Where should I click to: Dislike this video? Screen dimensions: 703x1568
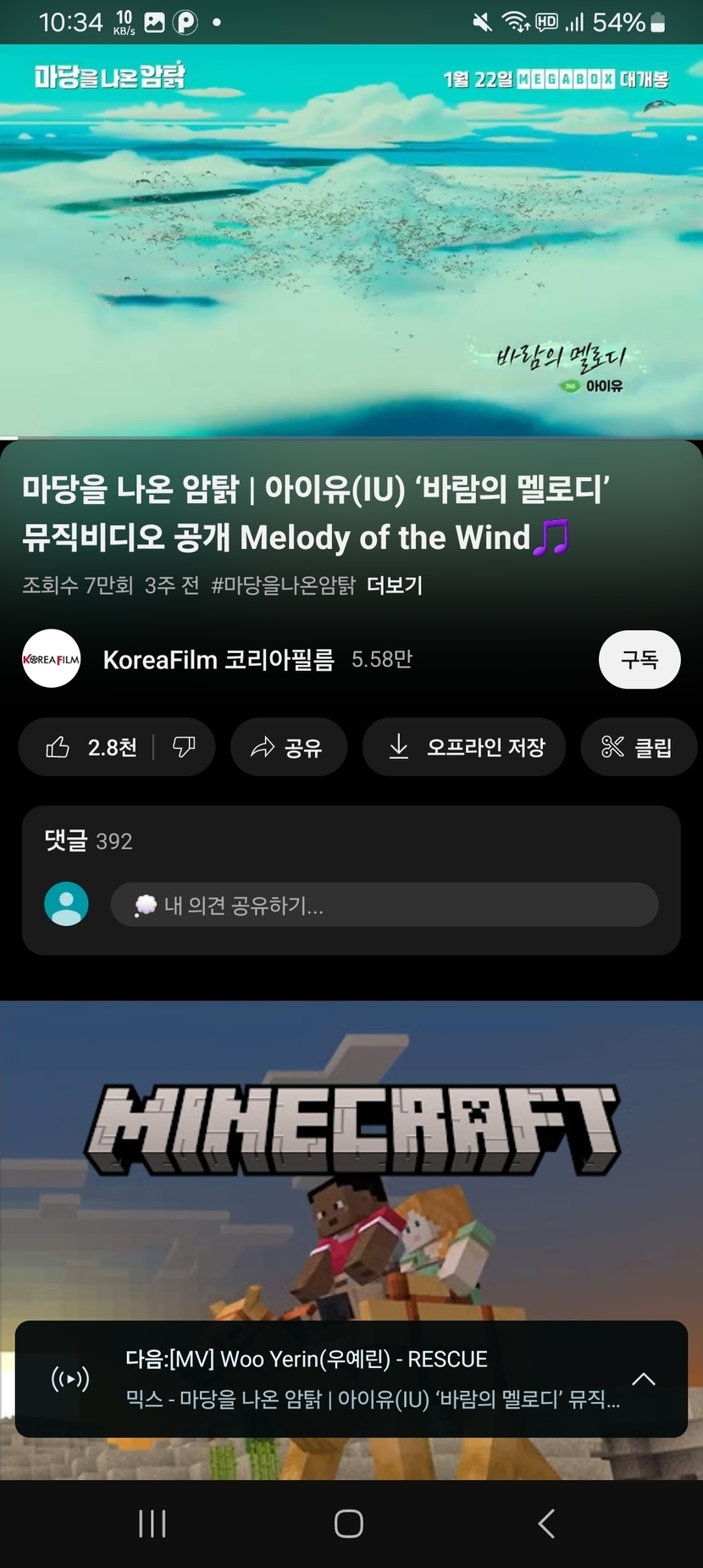184,747
